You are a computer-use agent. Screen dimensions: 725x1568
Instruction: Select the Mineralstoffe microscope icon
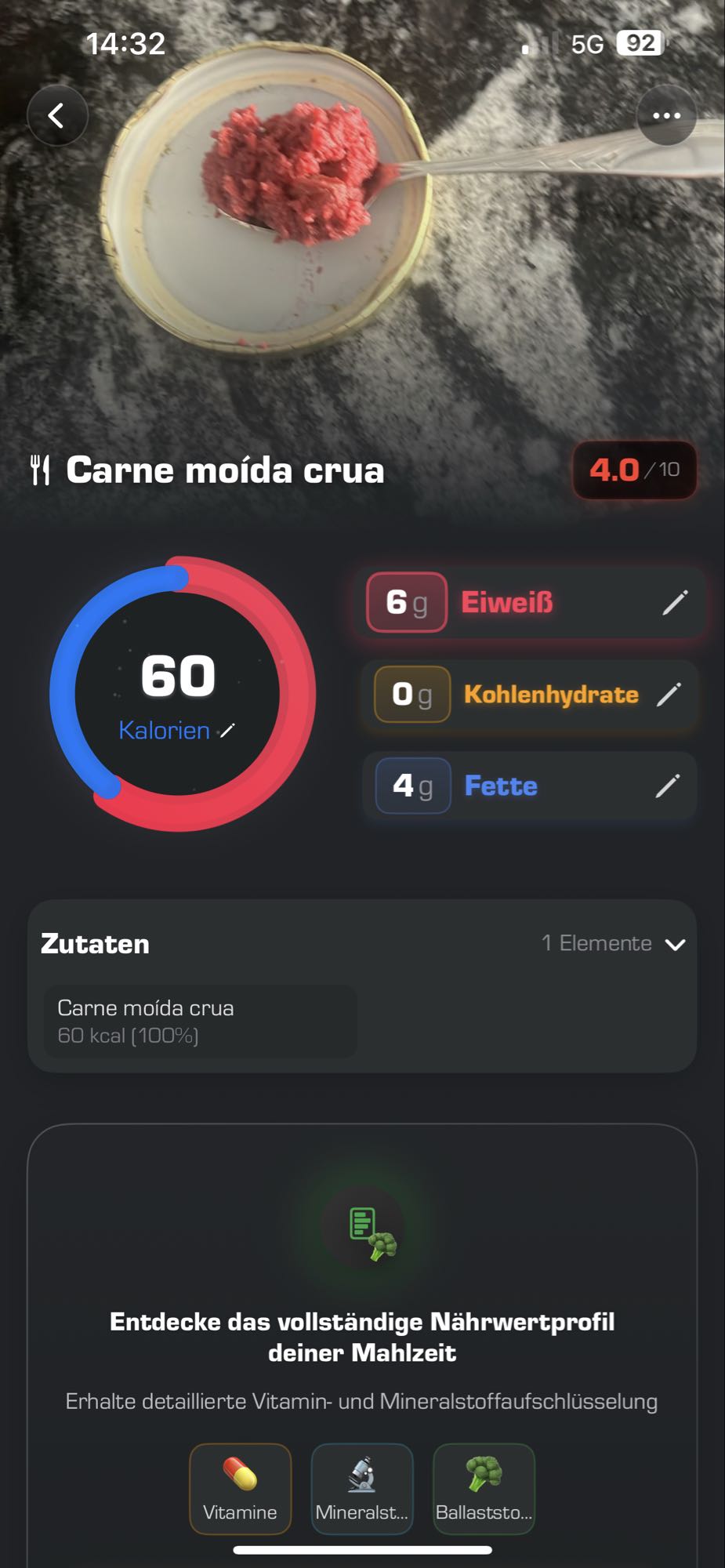(x=361, y=1488)
